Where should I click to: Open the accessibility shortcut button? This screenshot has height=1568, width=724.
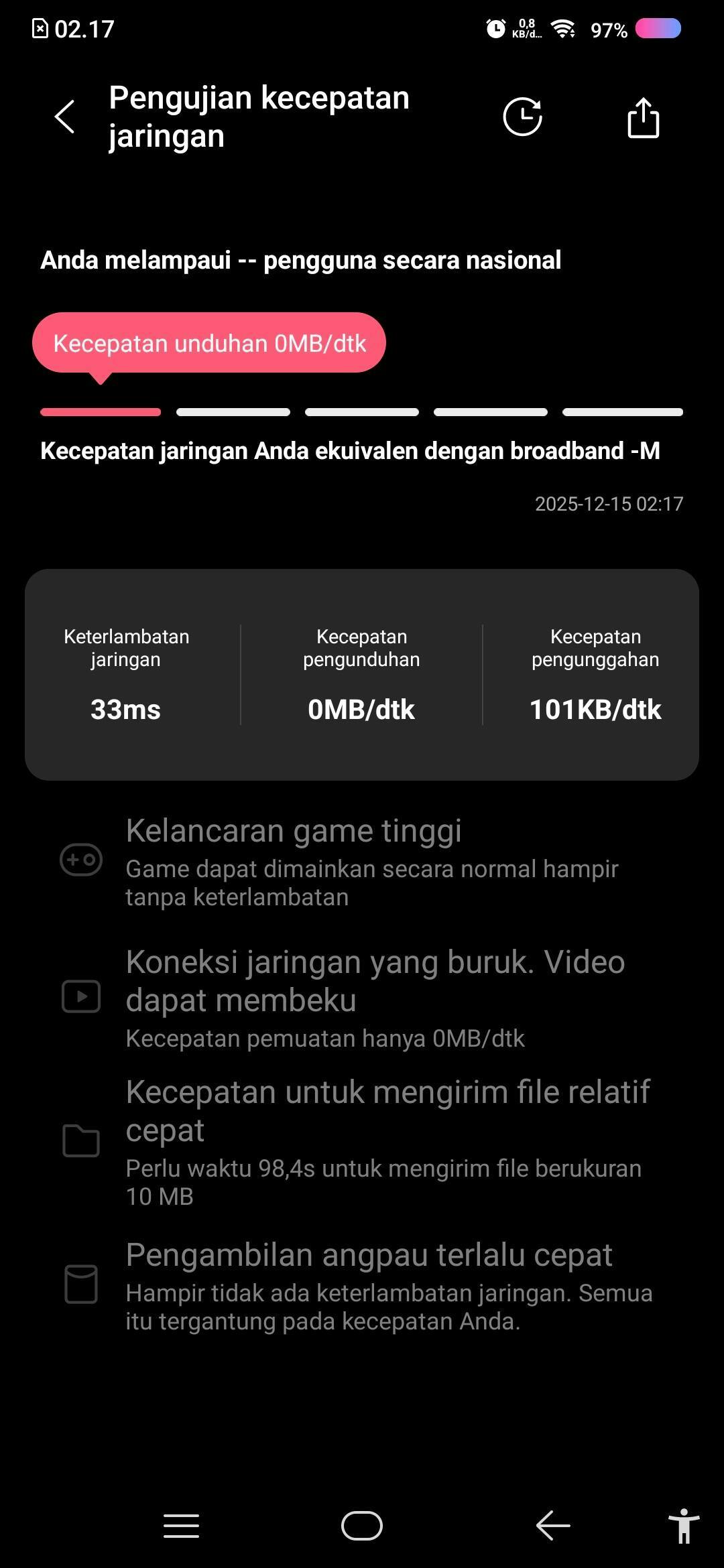pyautogui.click(x=684, y=1526)
